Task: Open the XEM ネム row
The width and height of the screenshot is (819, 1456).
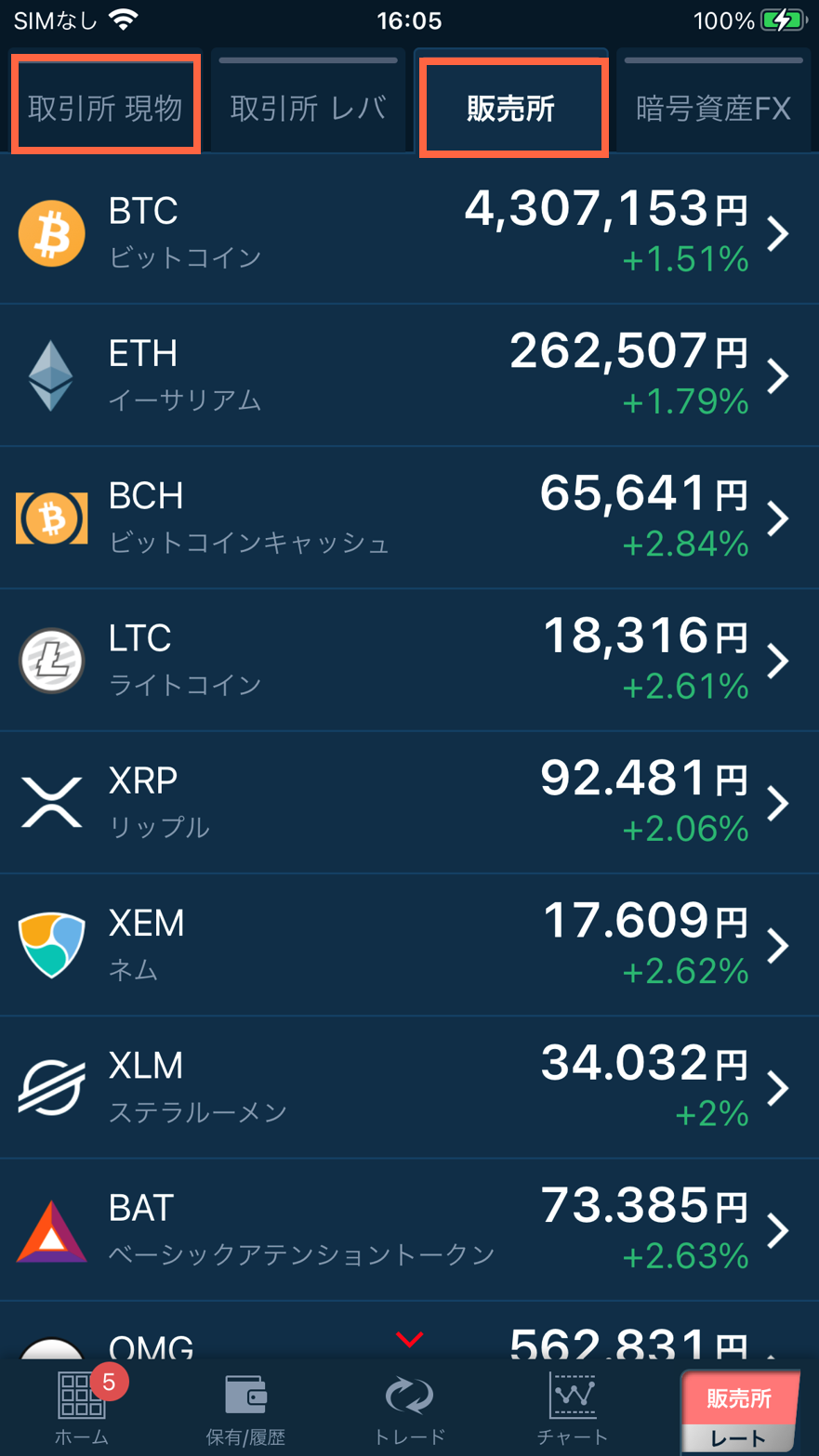Action: (409, 944)
